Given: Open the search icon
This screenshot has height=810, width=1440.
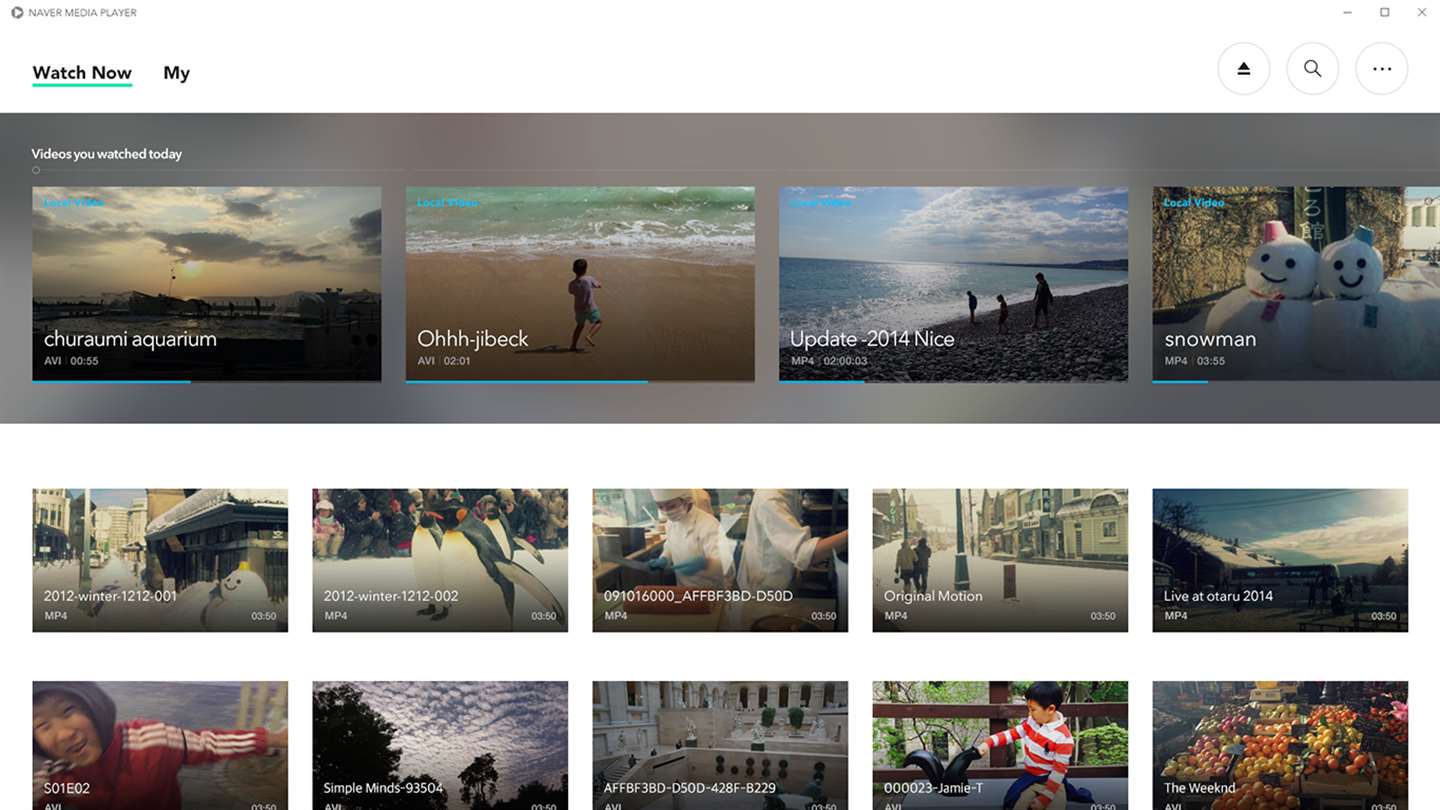Looking at the screenshot, I should click(x=1312, y=69).
